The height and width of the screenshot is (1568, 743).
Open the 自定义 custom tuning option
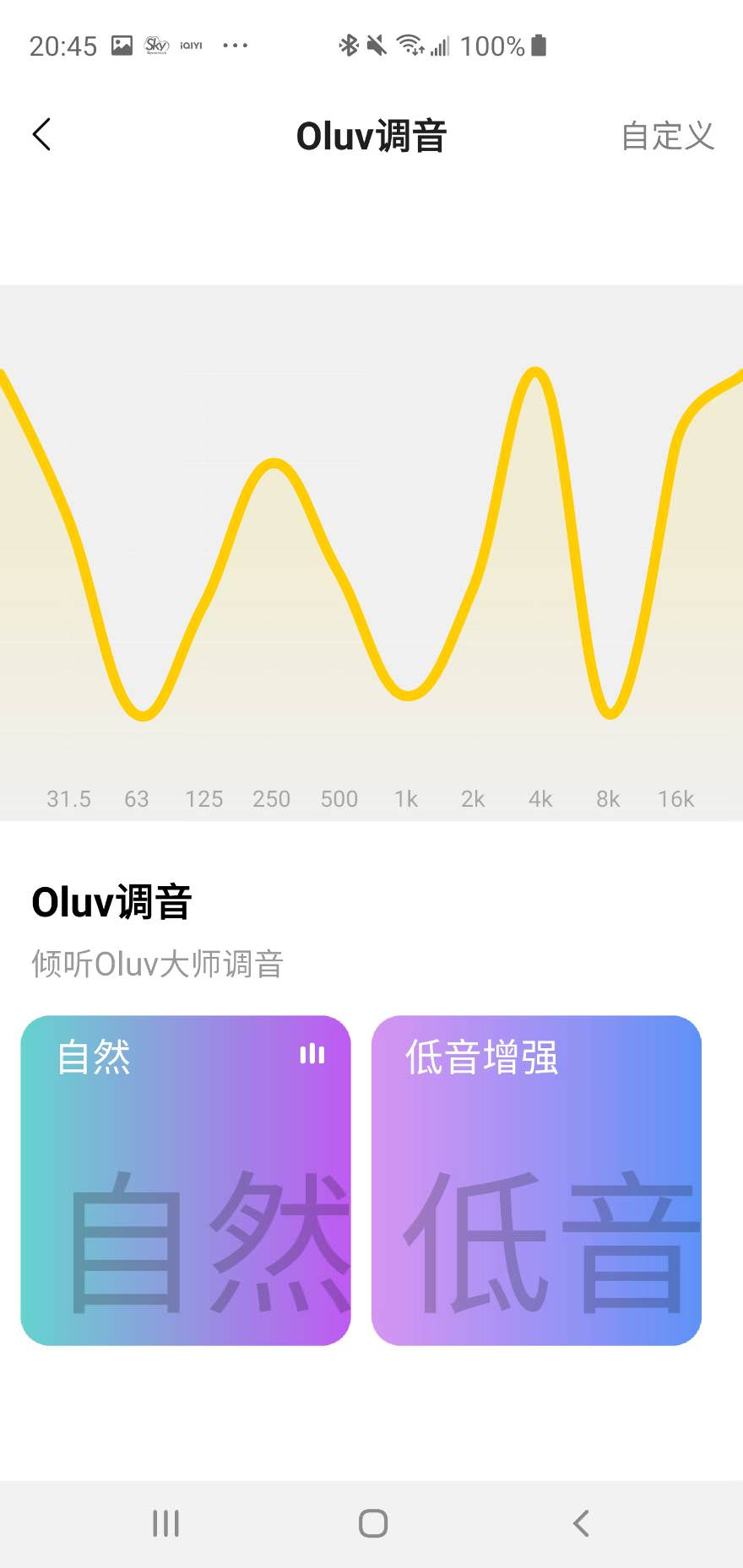click(x=668, y=136)
